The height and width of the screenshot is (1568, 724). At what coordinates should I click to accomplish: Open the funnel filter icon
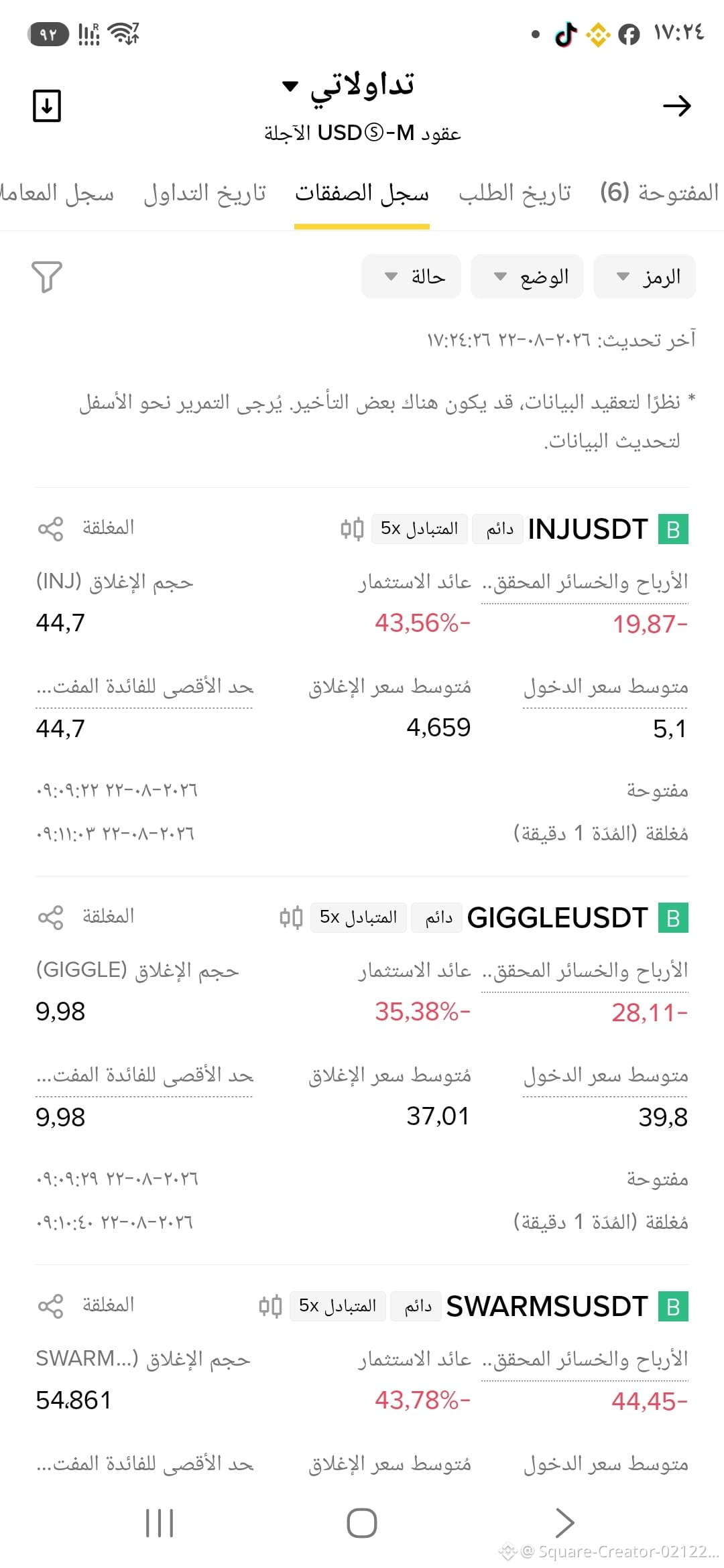tap(47, 277)
